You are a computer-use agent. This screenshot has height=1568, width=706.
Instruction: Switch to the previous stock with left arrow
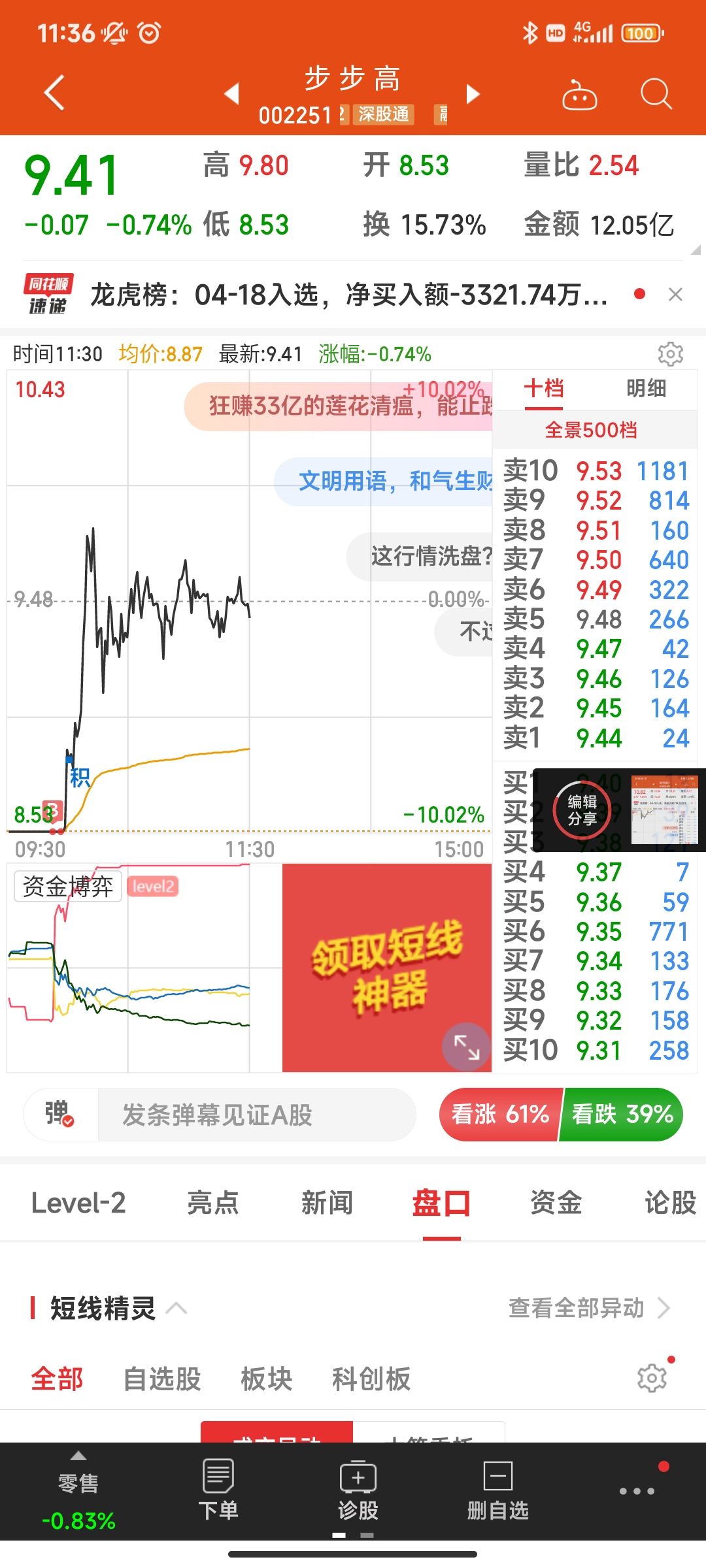tap(231, 93)
